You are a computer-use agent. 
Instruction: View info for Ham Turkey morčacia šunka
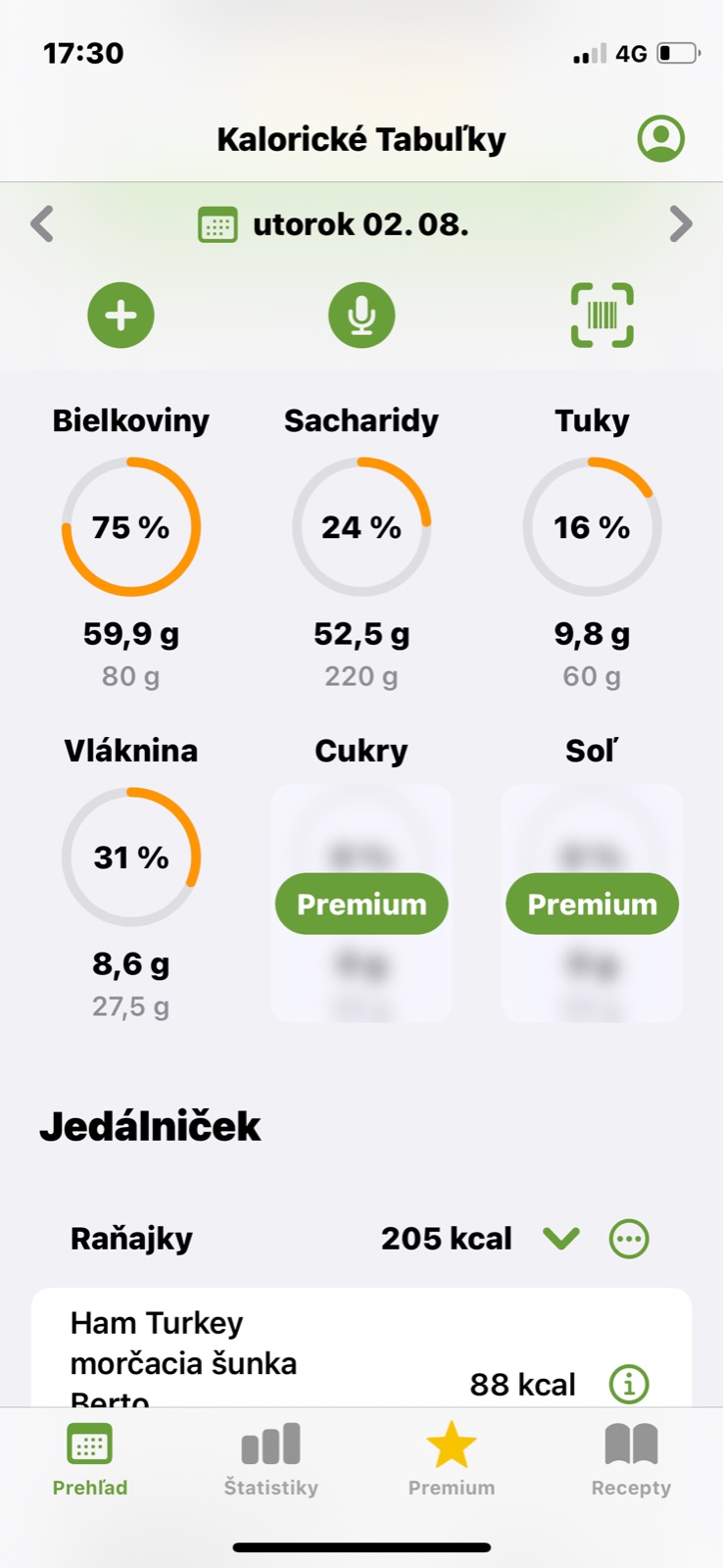click(x=629, y=1384)
